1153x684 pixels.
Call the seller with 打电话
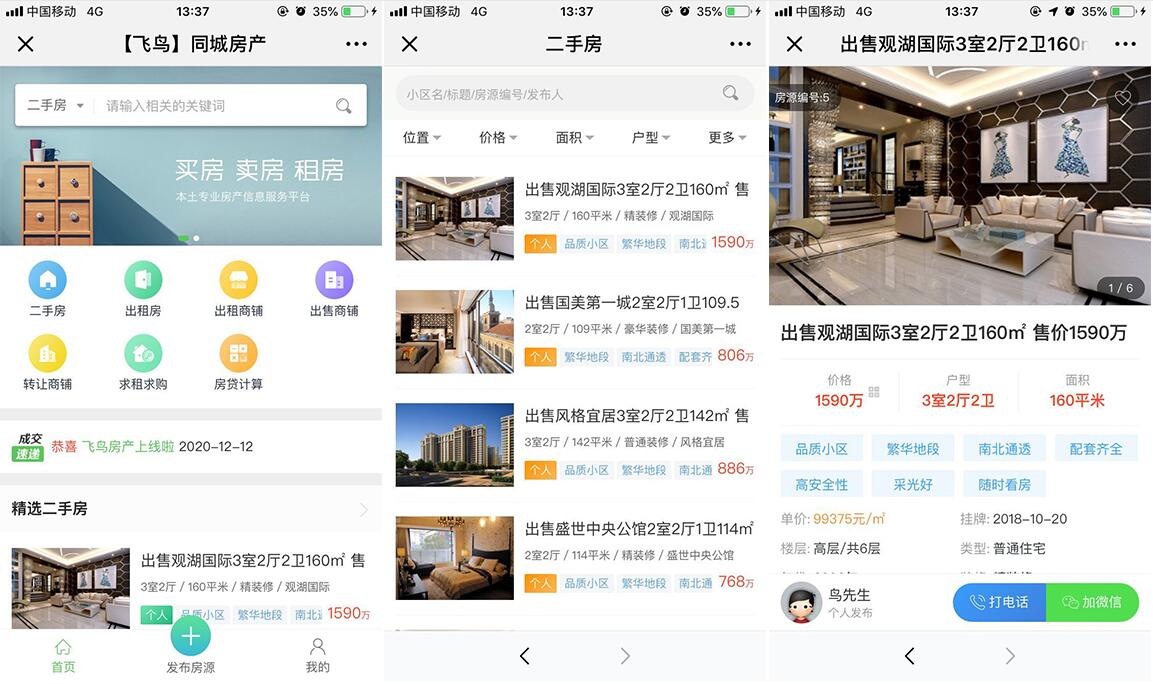pyautogui.click(x=999, y=603)
